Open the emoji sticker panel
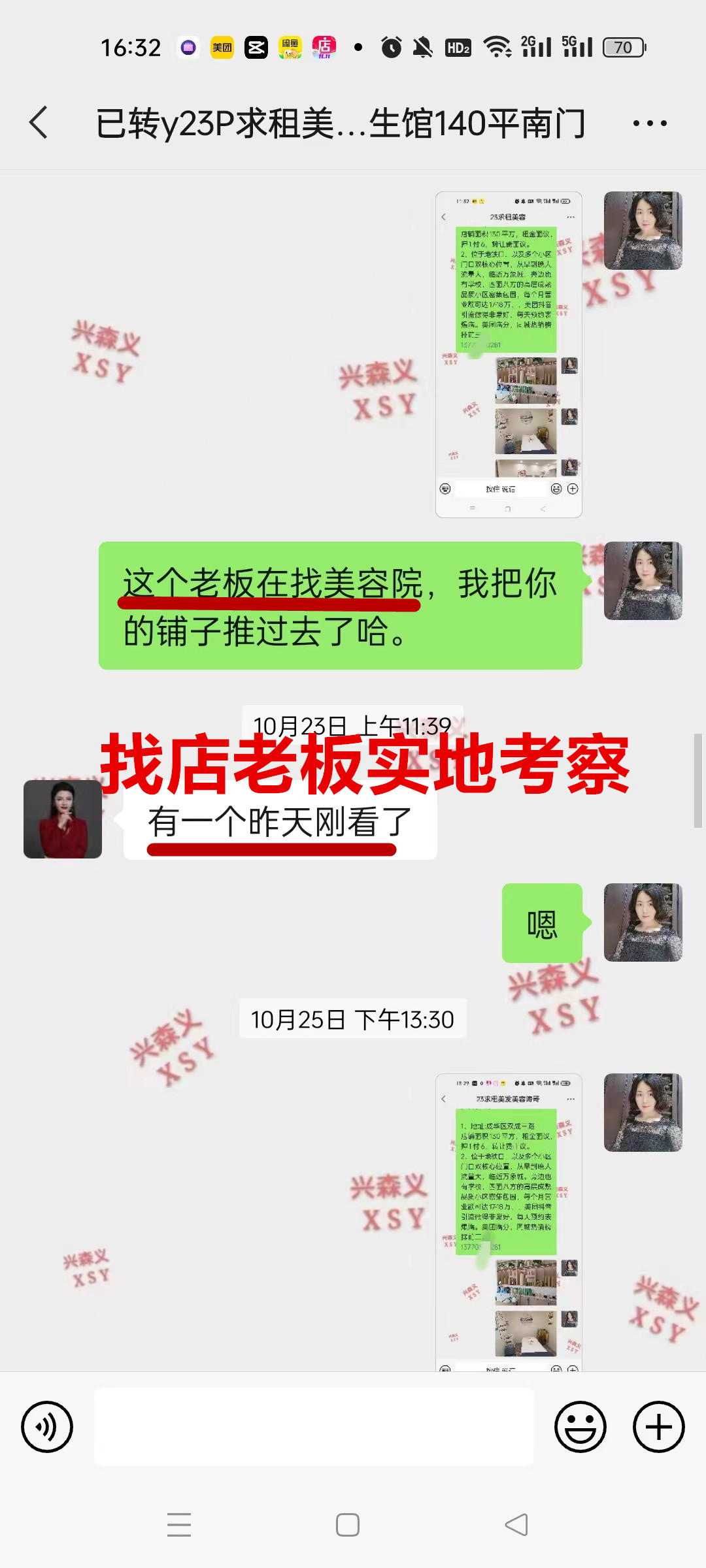 tap(580, 1427)
